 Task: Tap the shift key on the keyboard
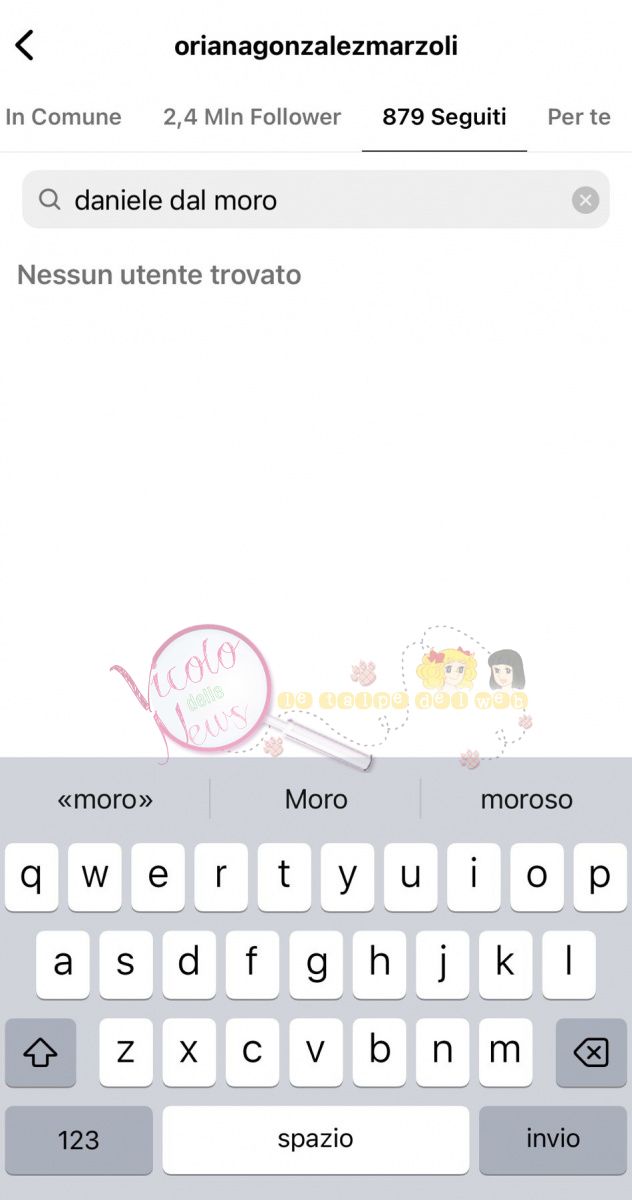[40, 1052]
